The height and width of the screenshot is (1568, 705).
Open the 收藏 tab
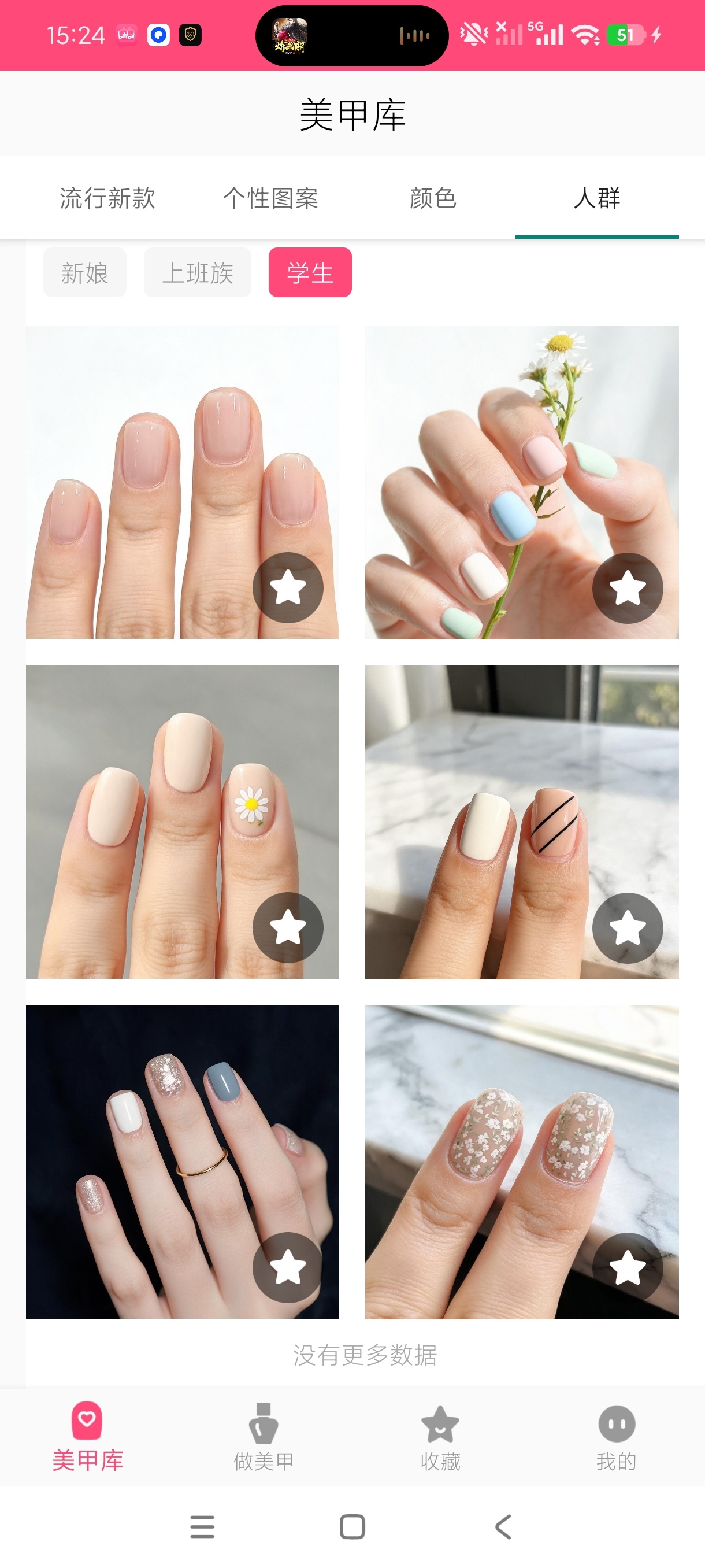click(440, 1437)
